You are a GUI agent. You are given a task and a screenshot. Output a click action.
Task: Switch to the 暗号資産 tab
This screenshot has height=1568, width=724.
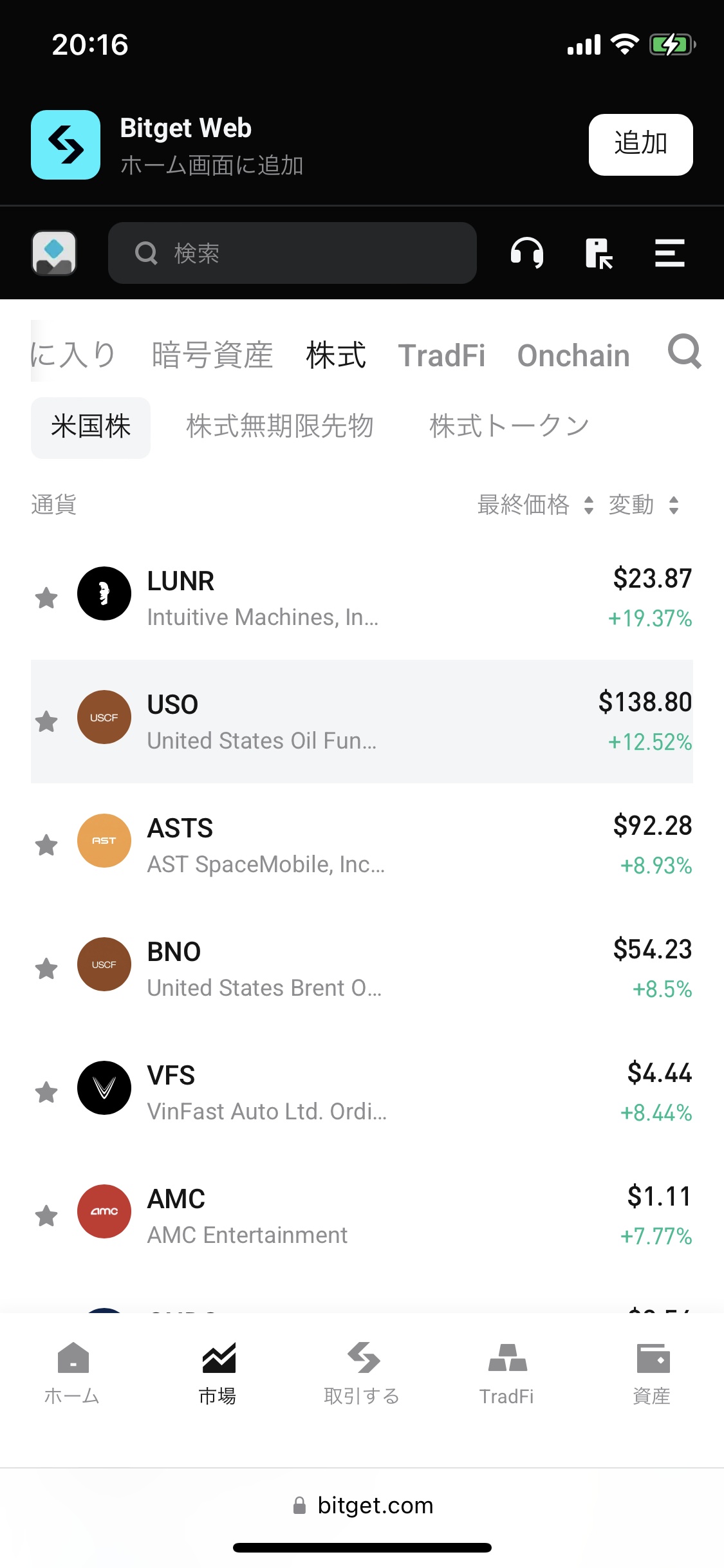coord(212,355)
